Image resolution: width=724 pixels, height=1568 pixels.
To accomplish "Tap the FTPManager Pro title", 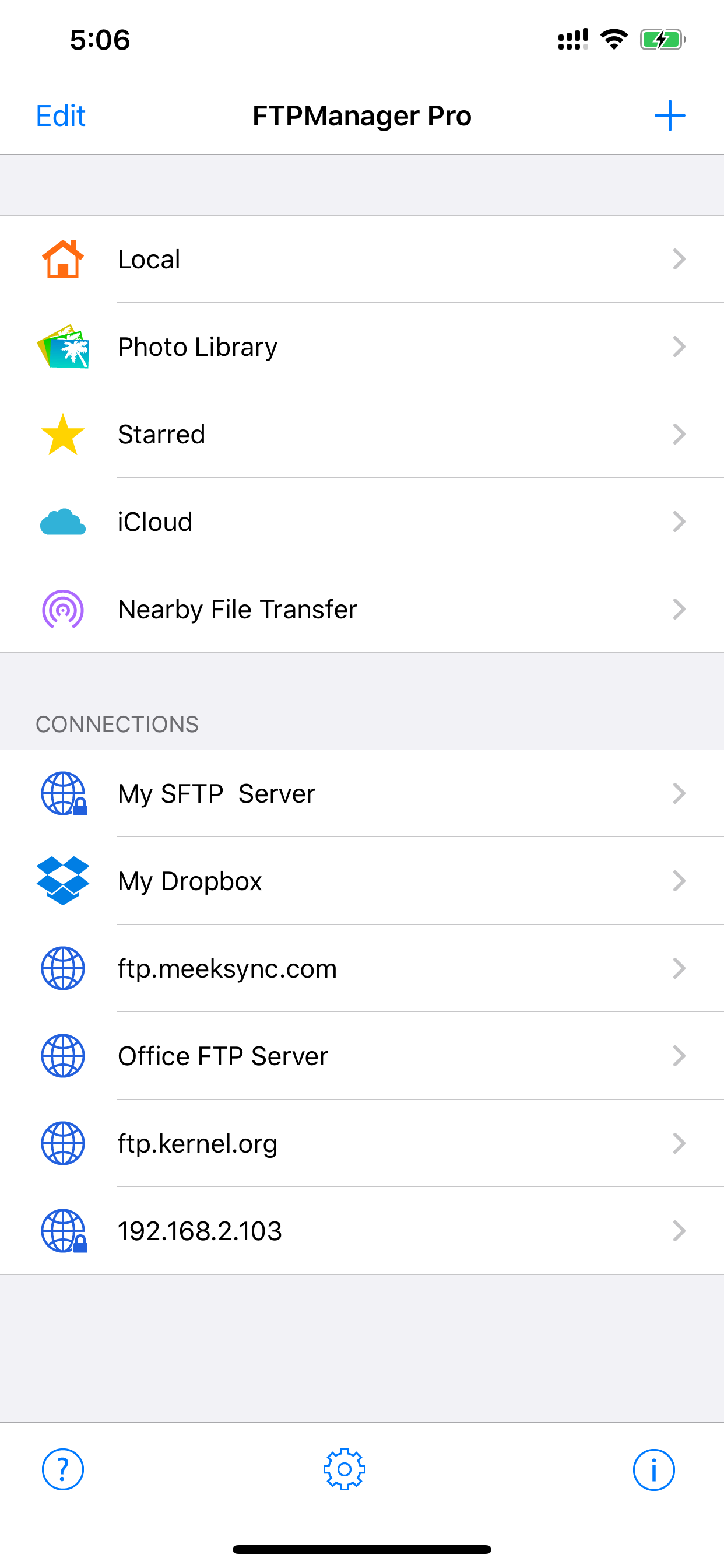I will 362,116.
